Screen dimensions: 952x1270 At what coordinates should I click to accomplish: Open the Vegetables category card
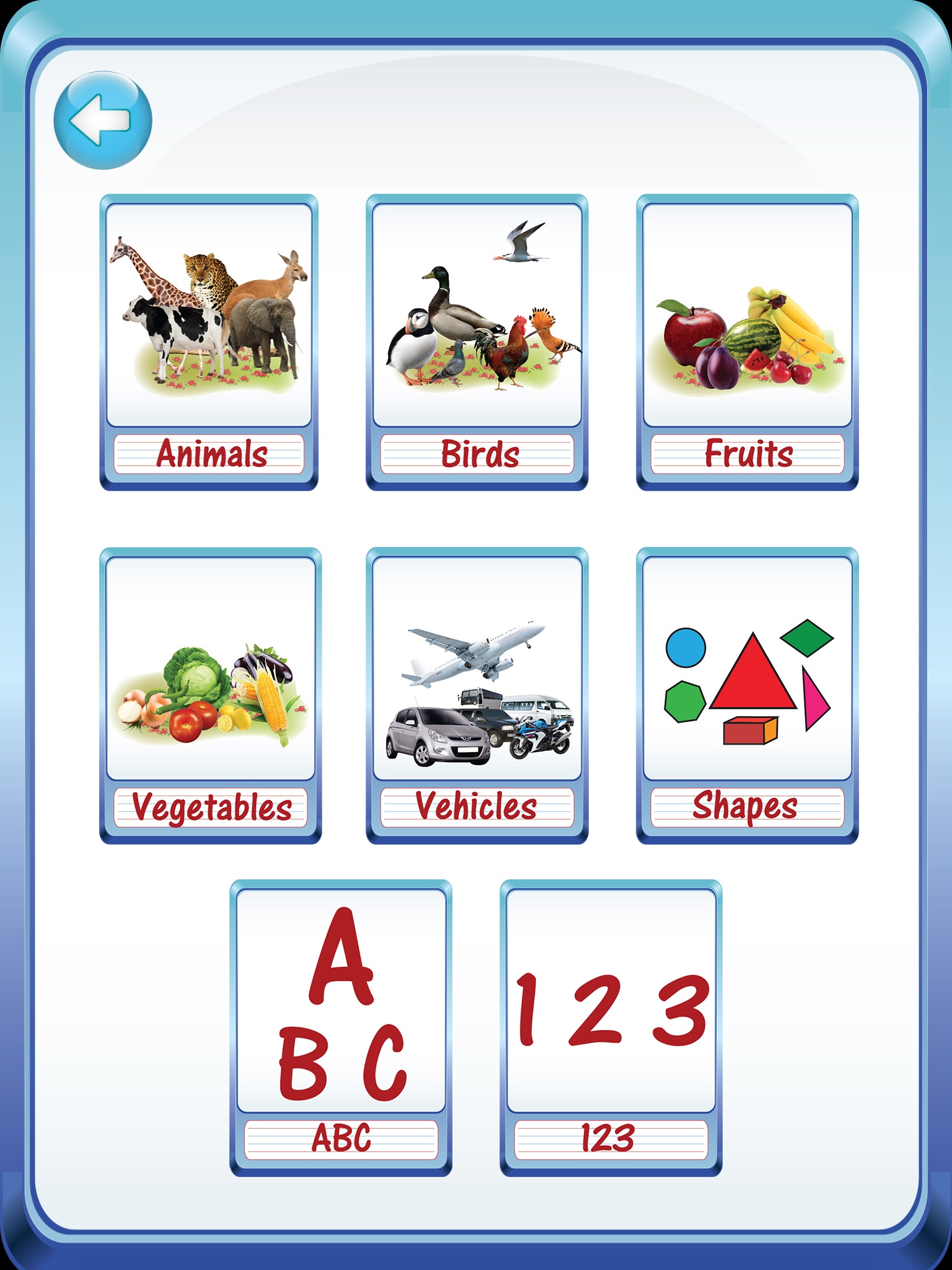coord(210,696)
